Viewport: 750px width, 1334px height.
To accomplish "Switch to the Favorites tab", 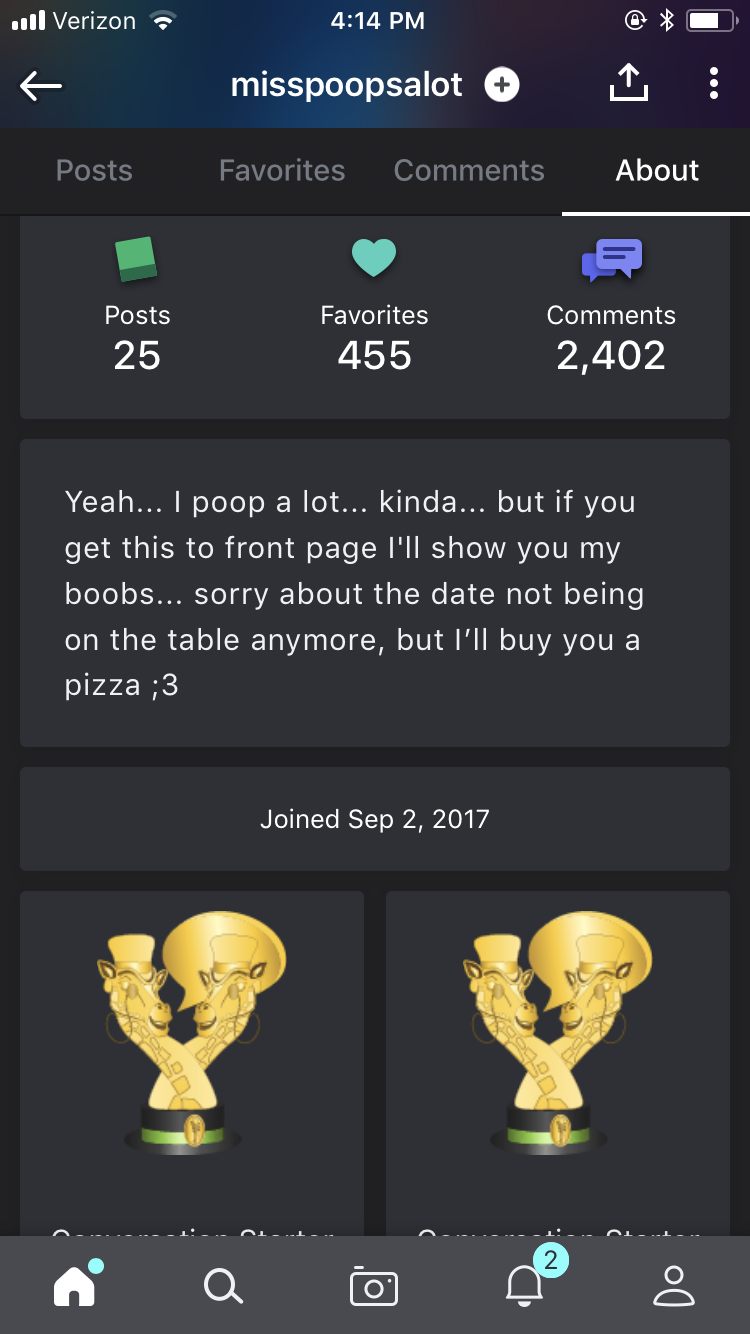I will 282,171.
